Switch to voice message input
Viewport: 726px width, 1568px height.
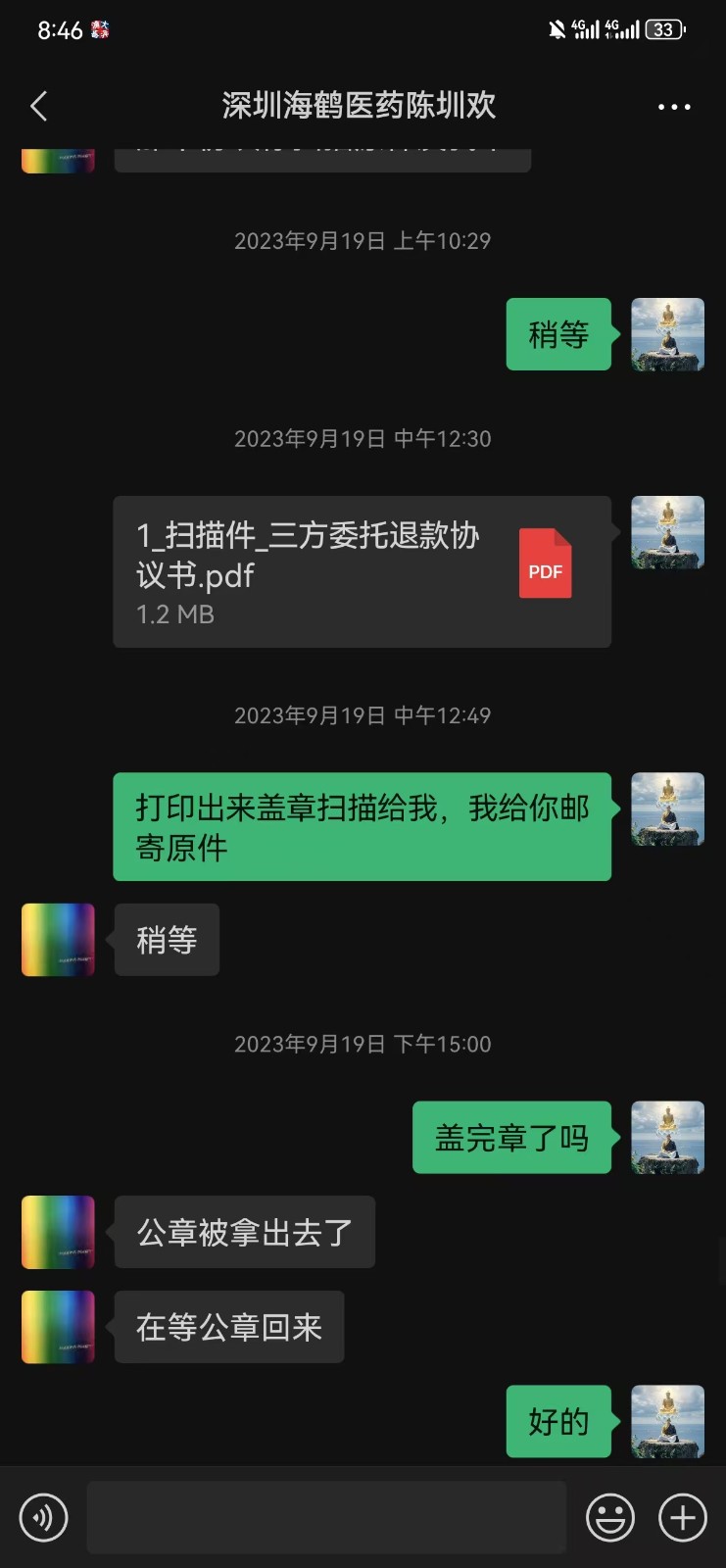[x=44, y=1518]
